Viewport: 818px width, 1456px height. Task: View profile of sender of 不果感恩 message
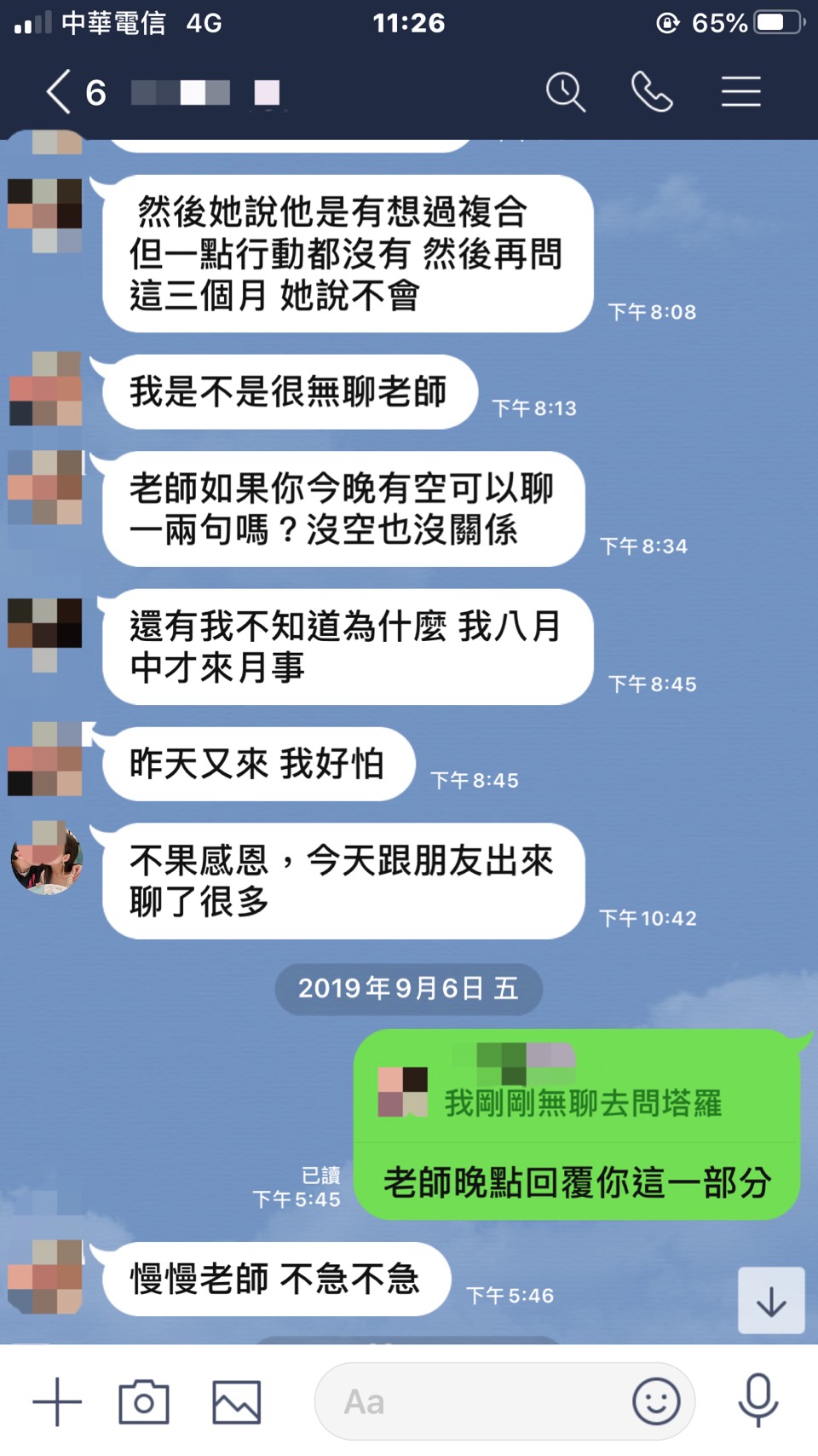(x=47, y=858)
